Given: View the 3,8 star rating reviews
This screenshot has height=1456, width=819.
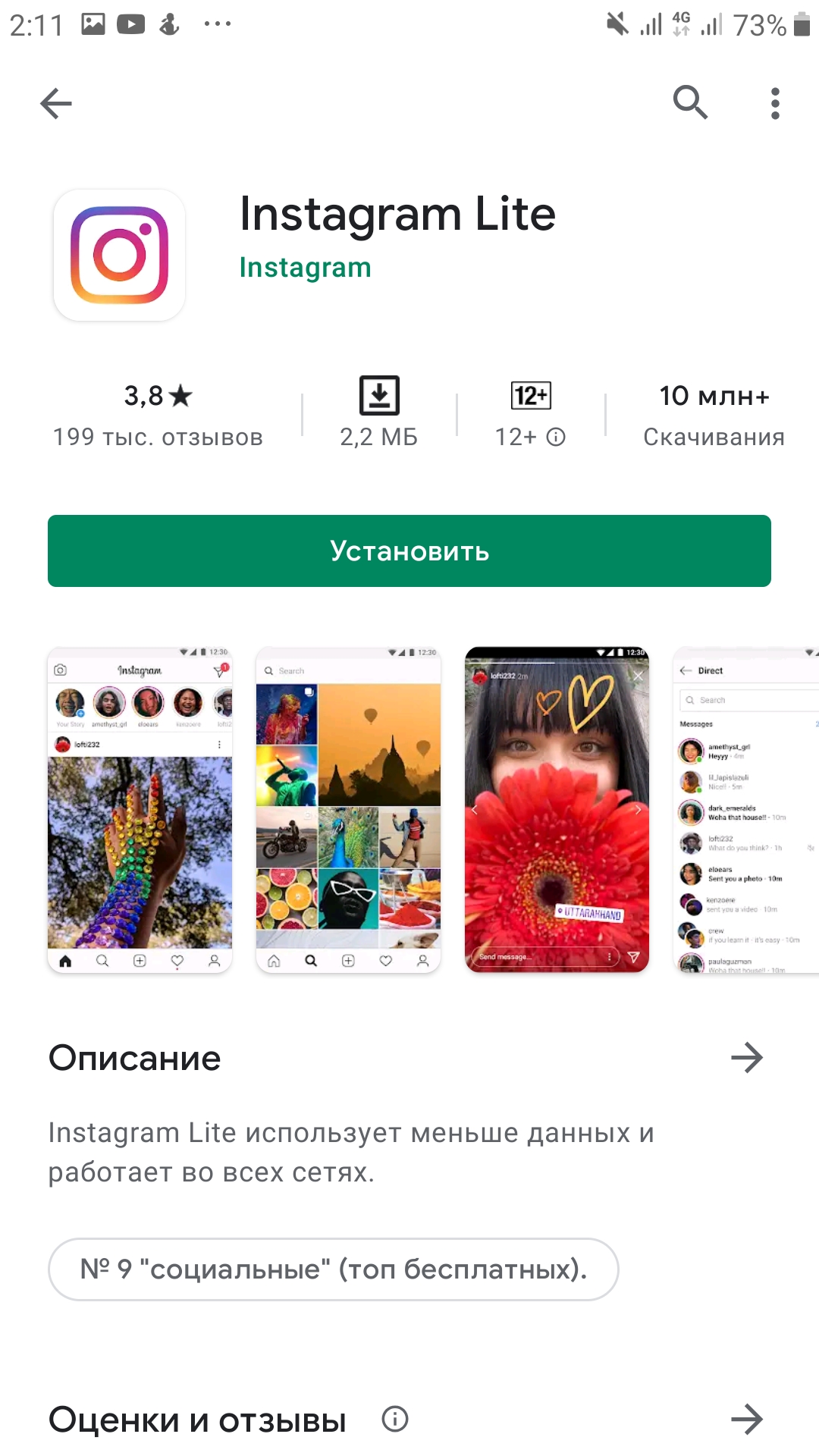Looking at the screenshot, I should [158, 416].
